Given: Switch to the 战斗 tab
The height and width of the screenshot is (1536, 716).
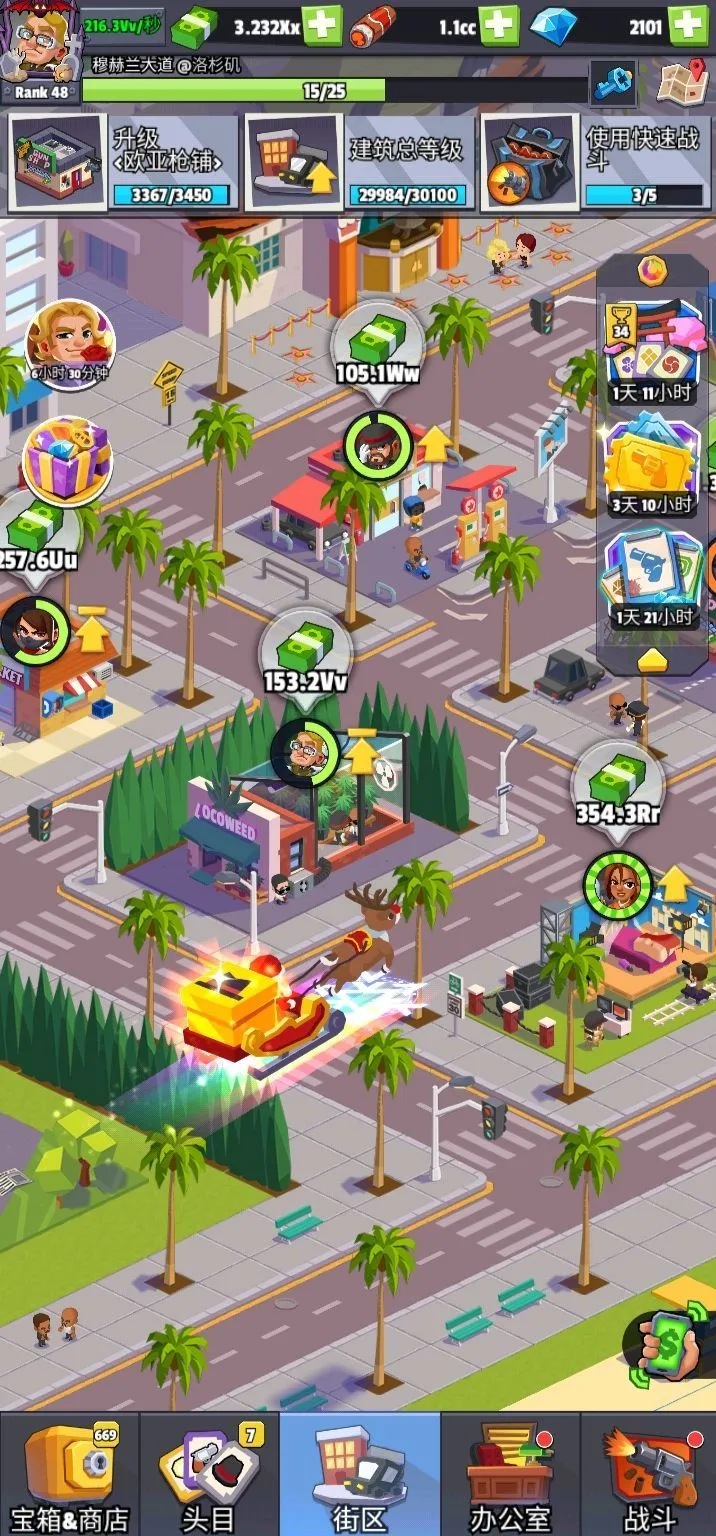Looking at the screenshot, I should tap(651, 1476).
